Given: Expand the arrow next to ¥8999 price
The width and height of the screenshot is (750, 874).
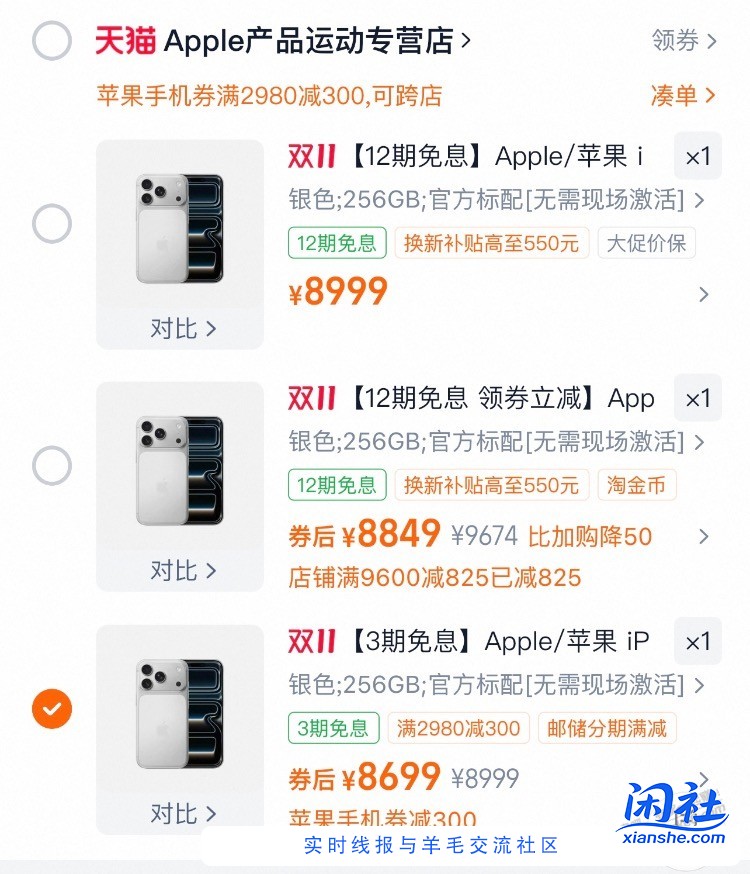Looking at the screenshot, I should (704, 294).
